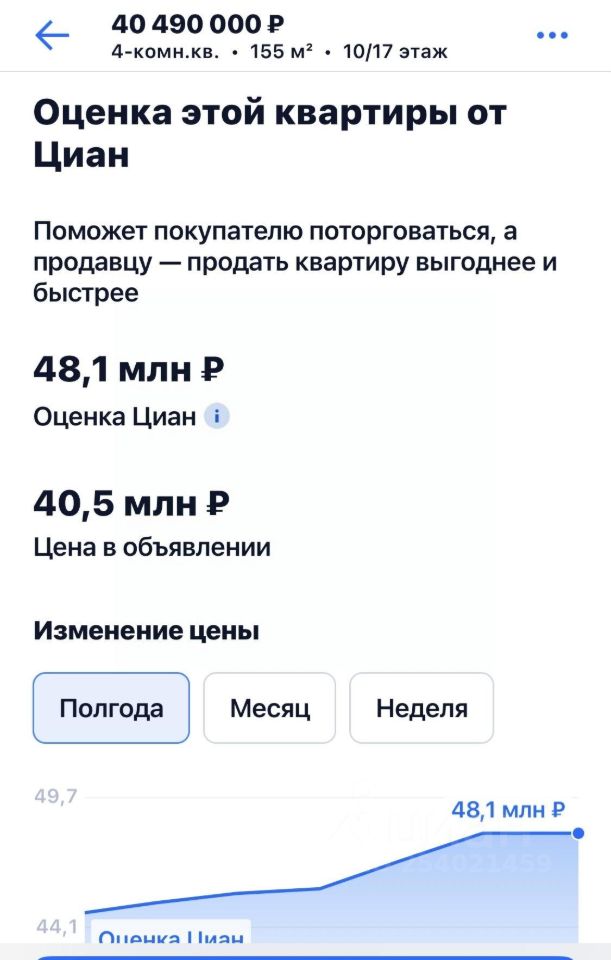Open the three-dot overflow menu
Screen dimensions: 611x960
click(552, 36)
